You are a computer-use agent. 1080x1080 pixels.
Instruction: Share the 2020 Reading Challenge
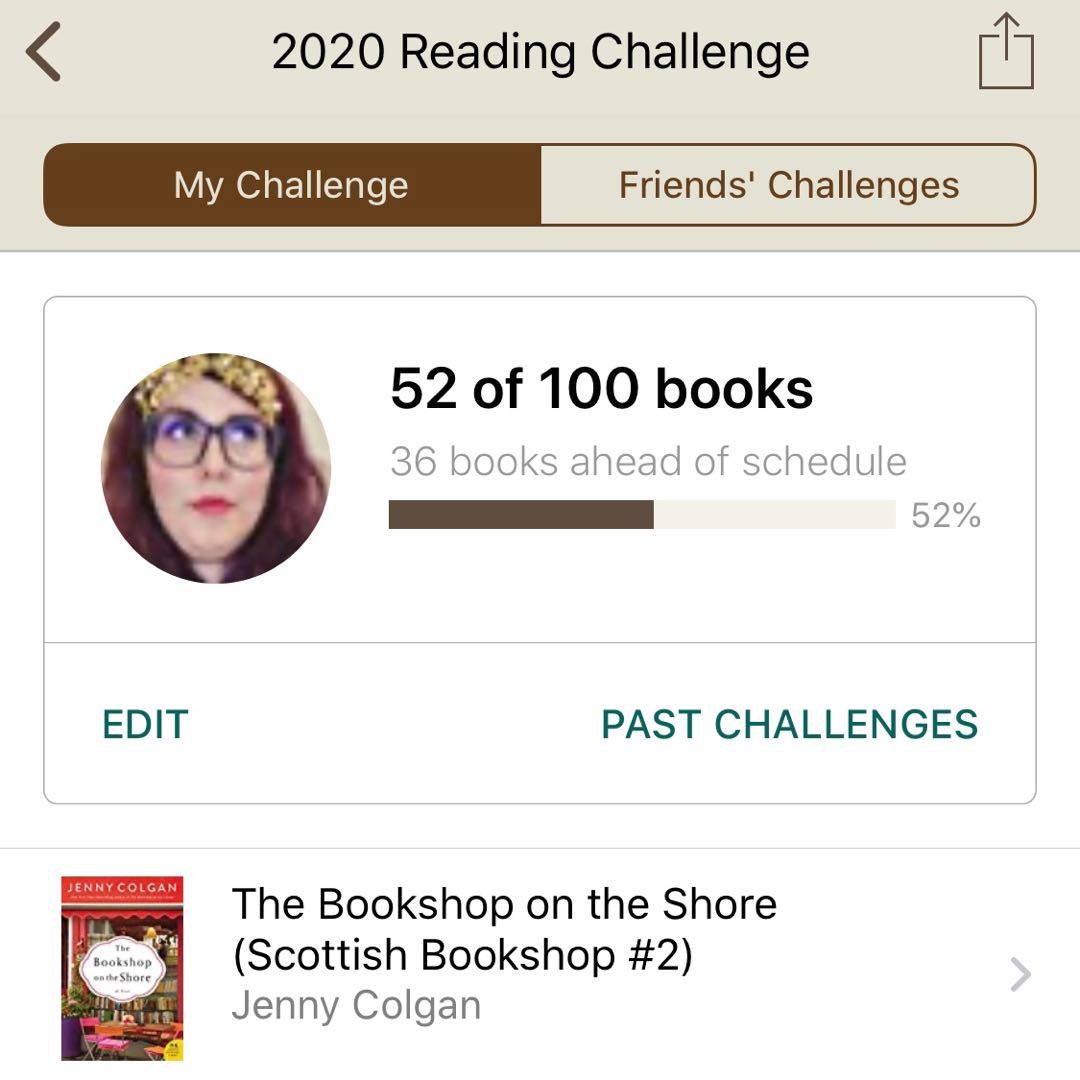[x=1005, y=53]
